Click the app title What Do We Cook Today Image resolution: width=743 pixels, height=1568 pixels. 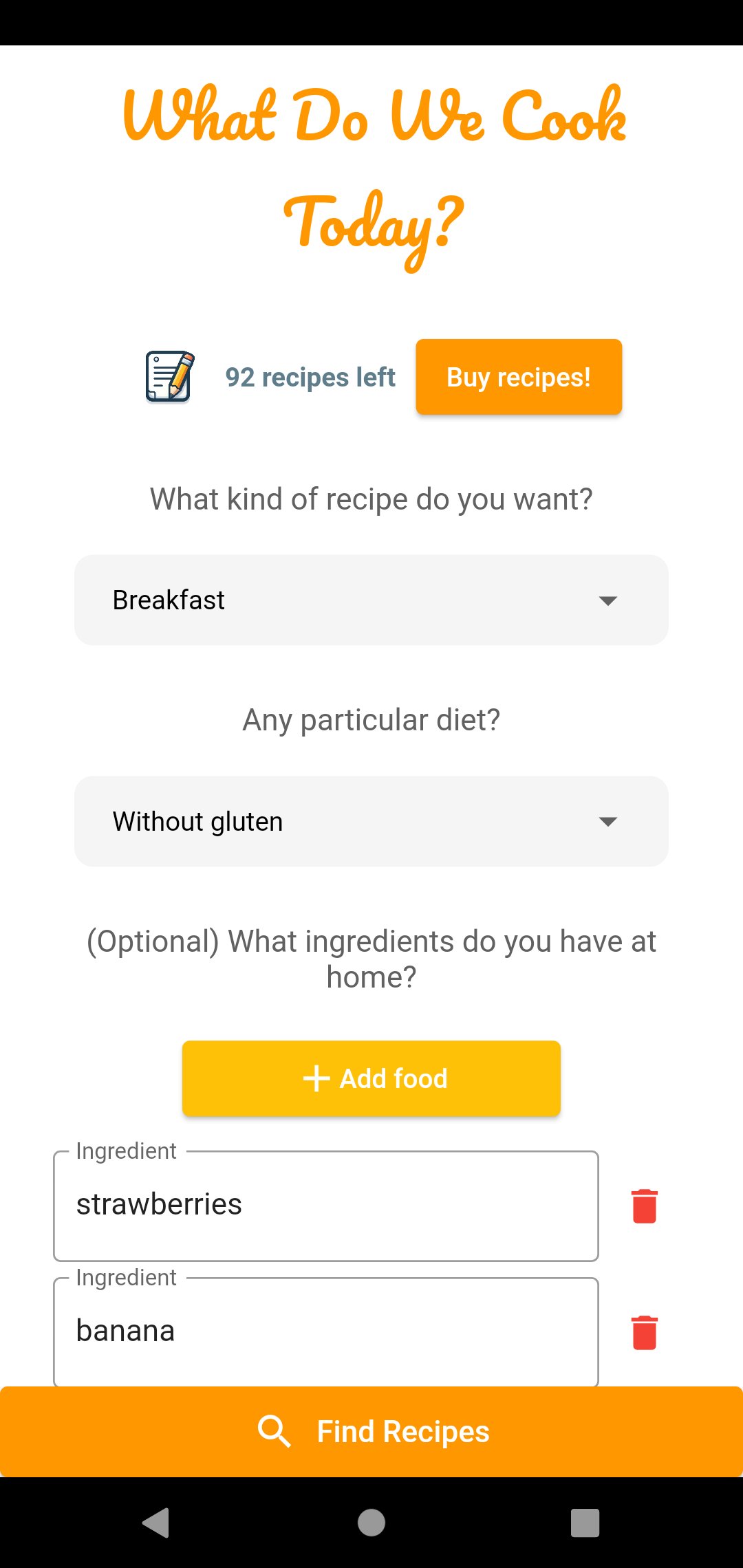pos(371,165)
